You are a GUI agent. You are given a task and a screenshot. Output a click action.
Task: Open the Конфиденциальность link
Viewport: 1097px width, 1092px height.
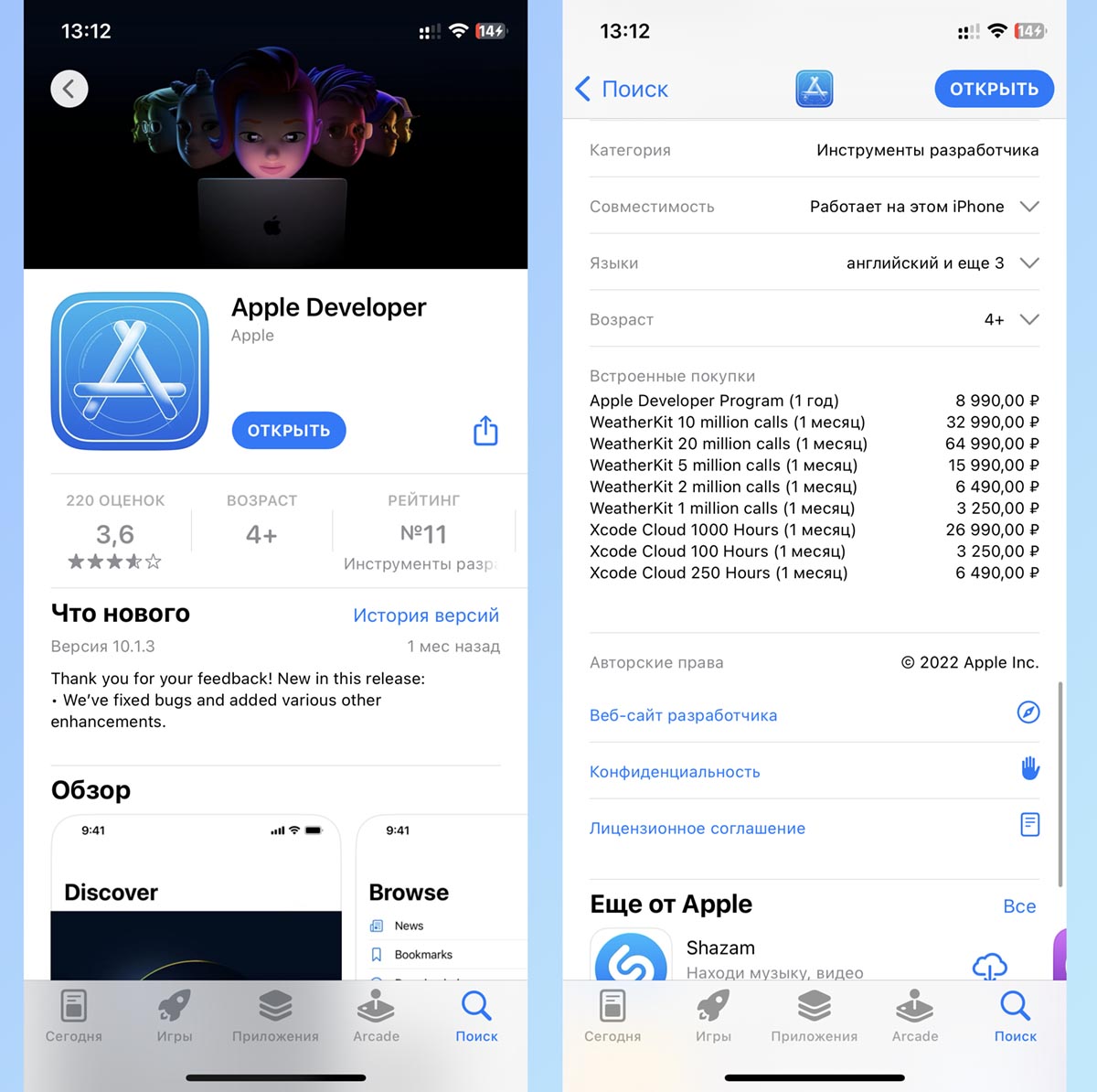click(675, 772)
